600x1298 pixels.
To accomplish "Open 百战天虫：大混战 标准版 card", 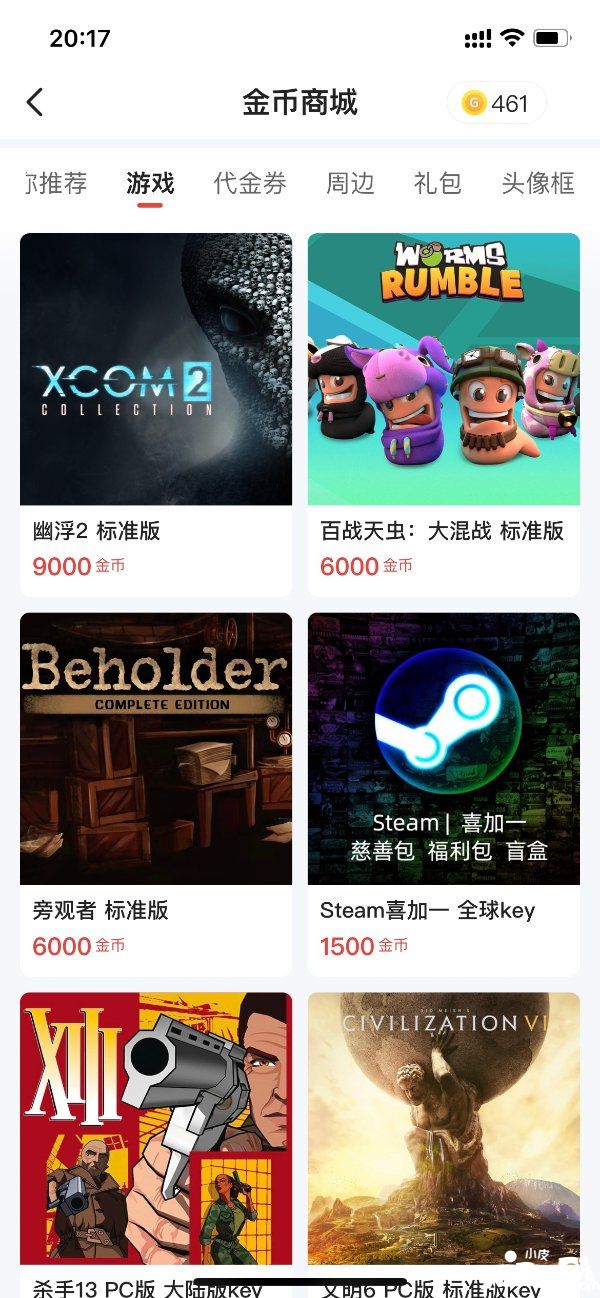I will click(444, 410).
